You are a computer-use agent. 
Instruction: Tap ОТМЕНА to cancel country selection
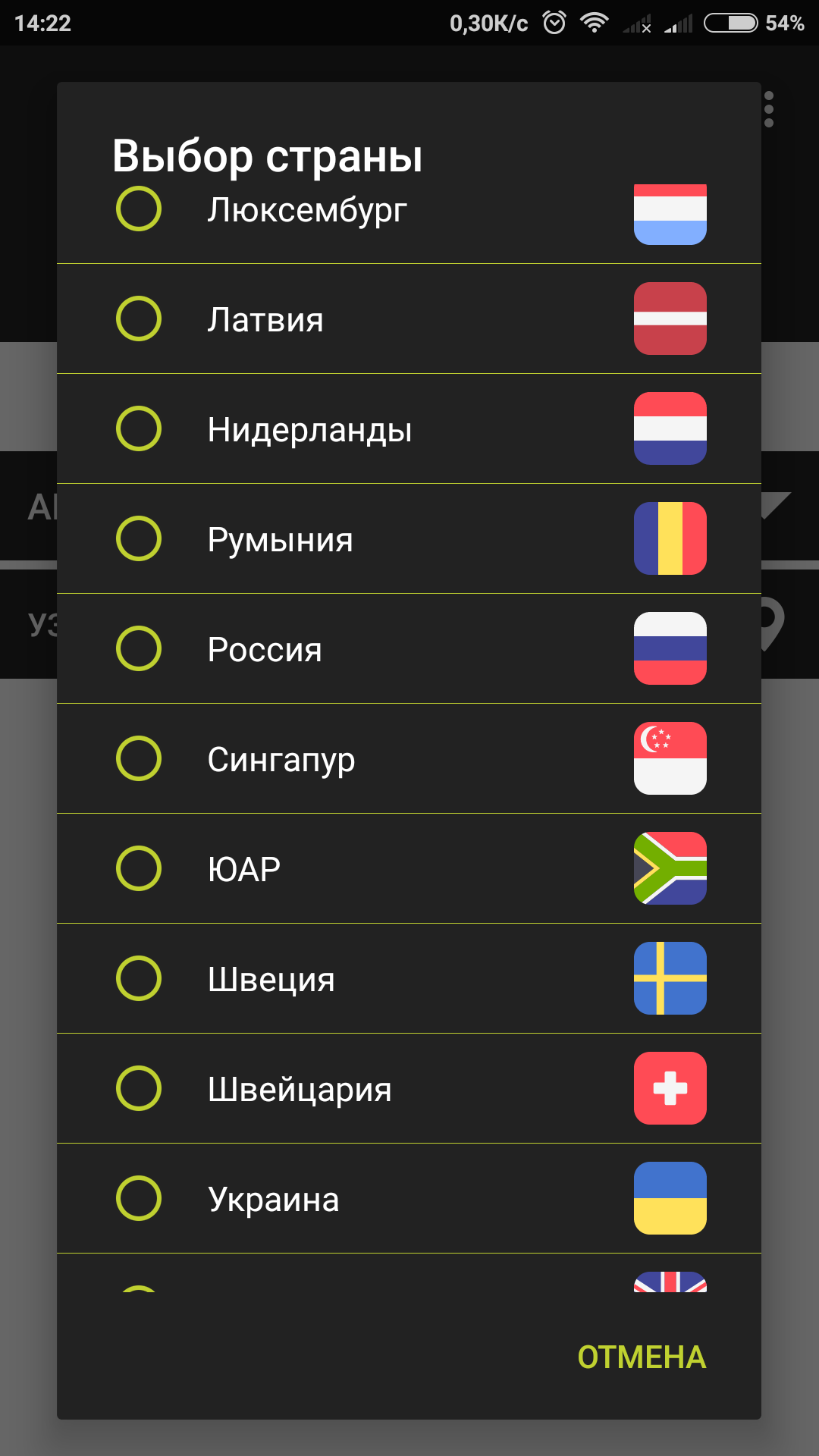[642, 1357]
